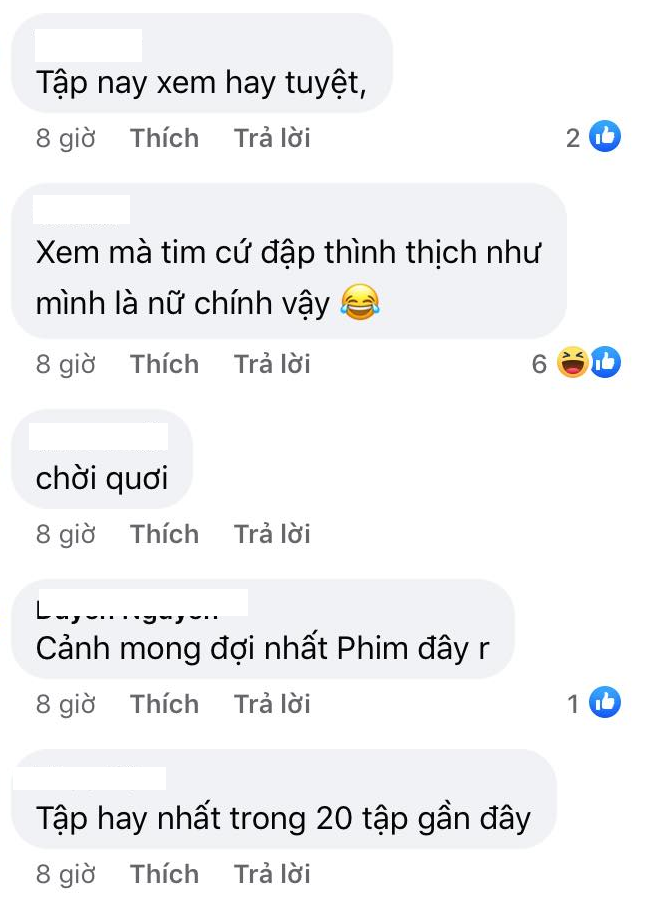
Task: Like the comment about 'tim cứ đập thình thịch'
Action: click(x=164, y=364)
